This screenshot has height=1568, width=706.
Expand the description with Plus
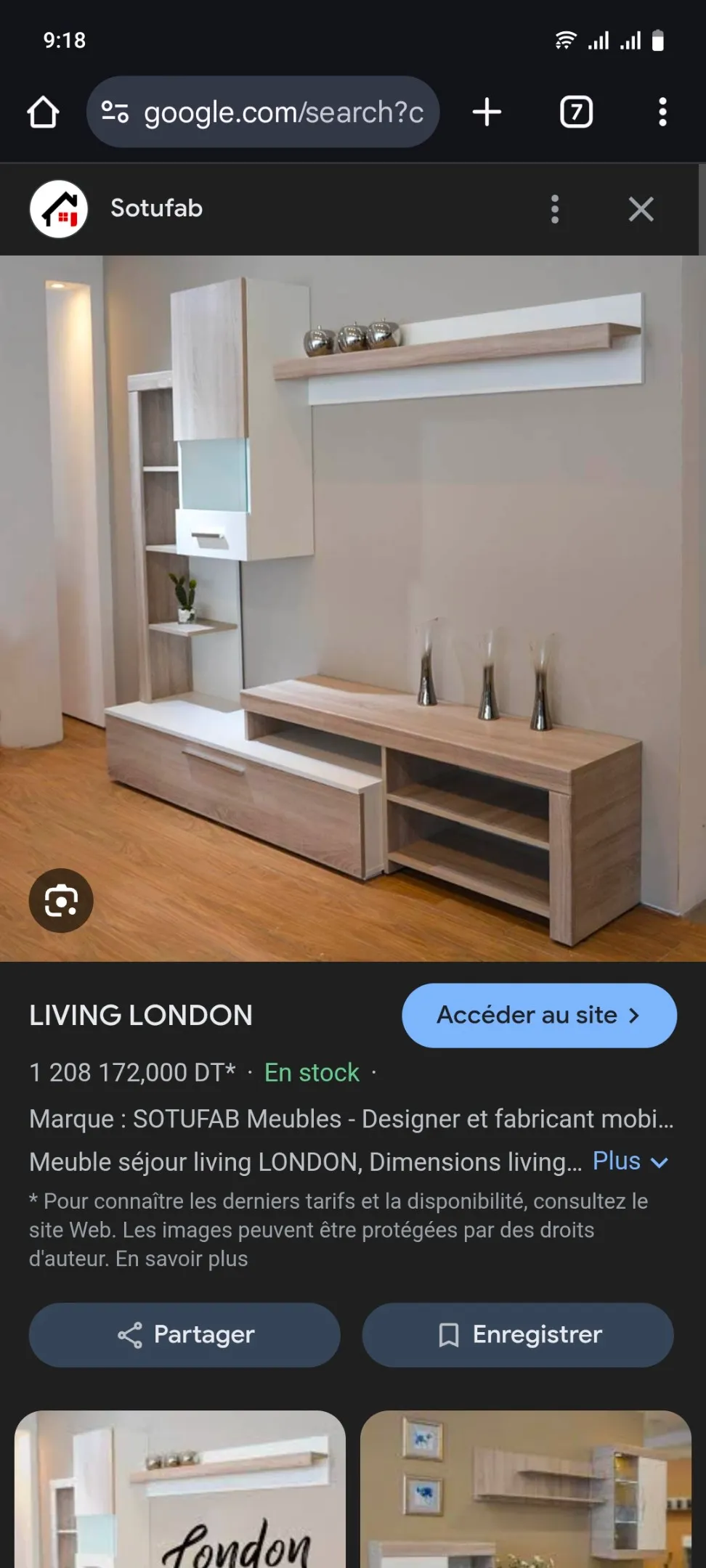tap(630, 1161)
